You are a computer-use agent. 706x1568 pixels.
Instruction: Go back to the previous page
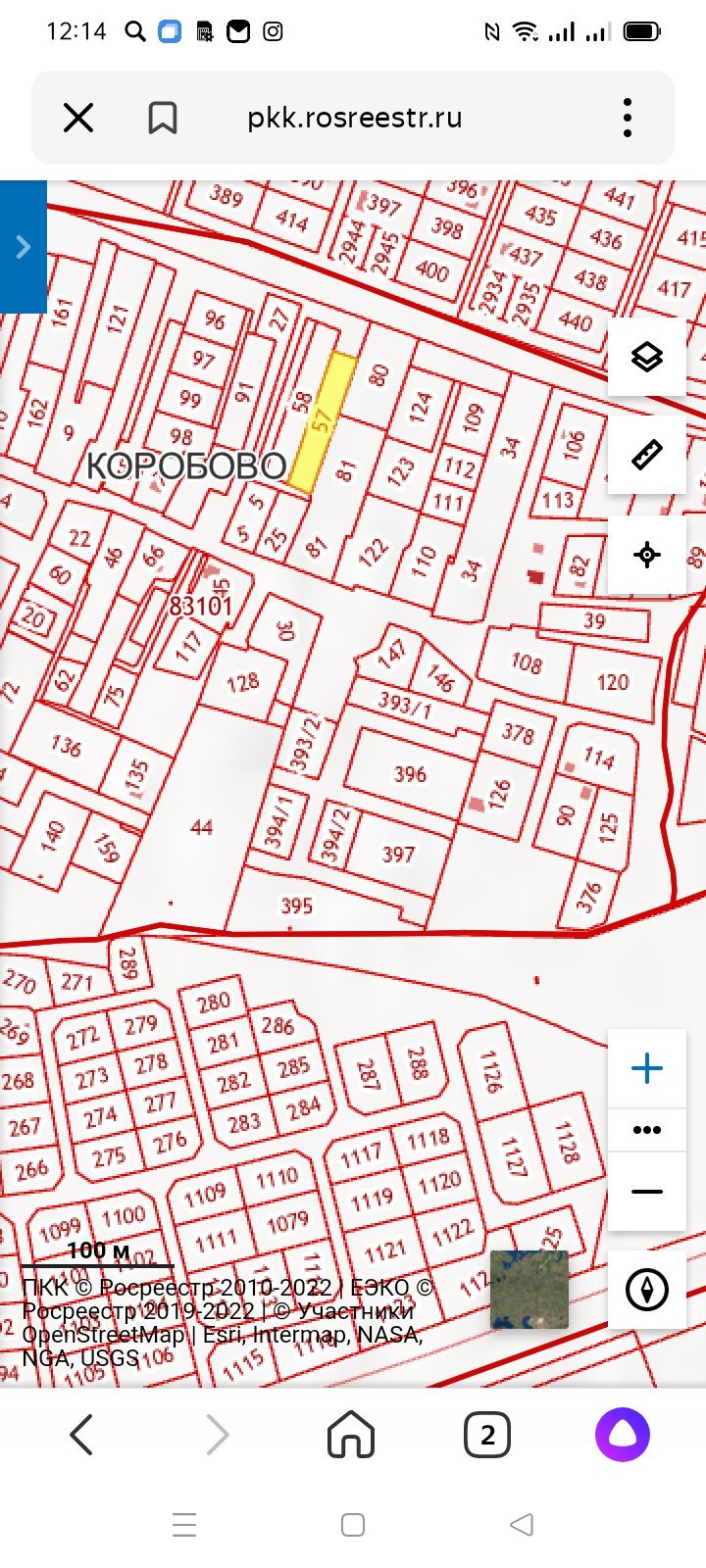[82, 1436]
